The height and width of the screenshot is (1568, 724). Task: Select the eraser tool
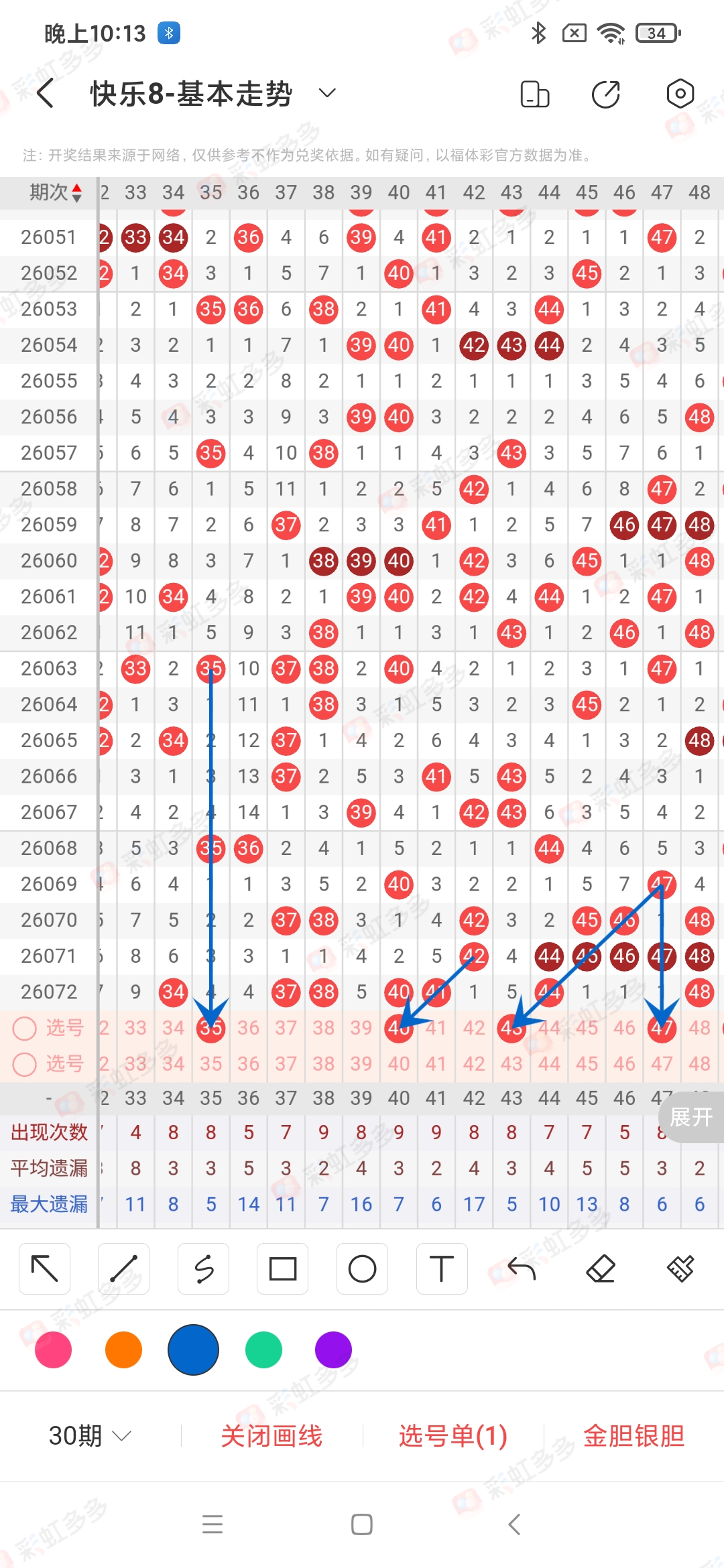pyautogui.click(x=601, y=1268)
